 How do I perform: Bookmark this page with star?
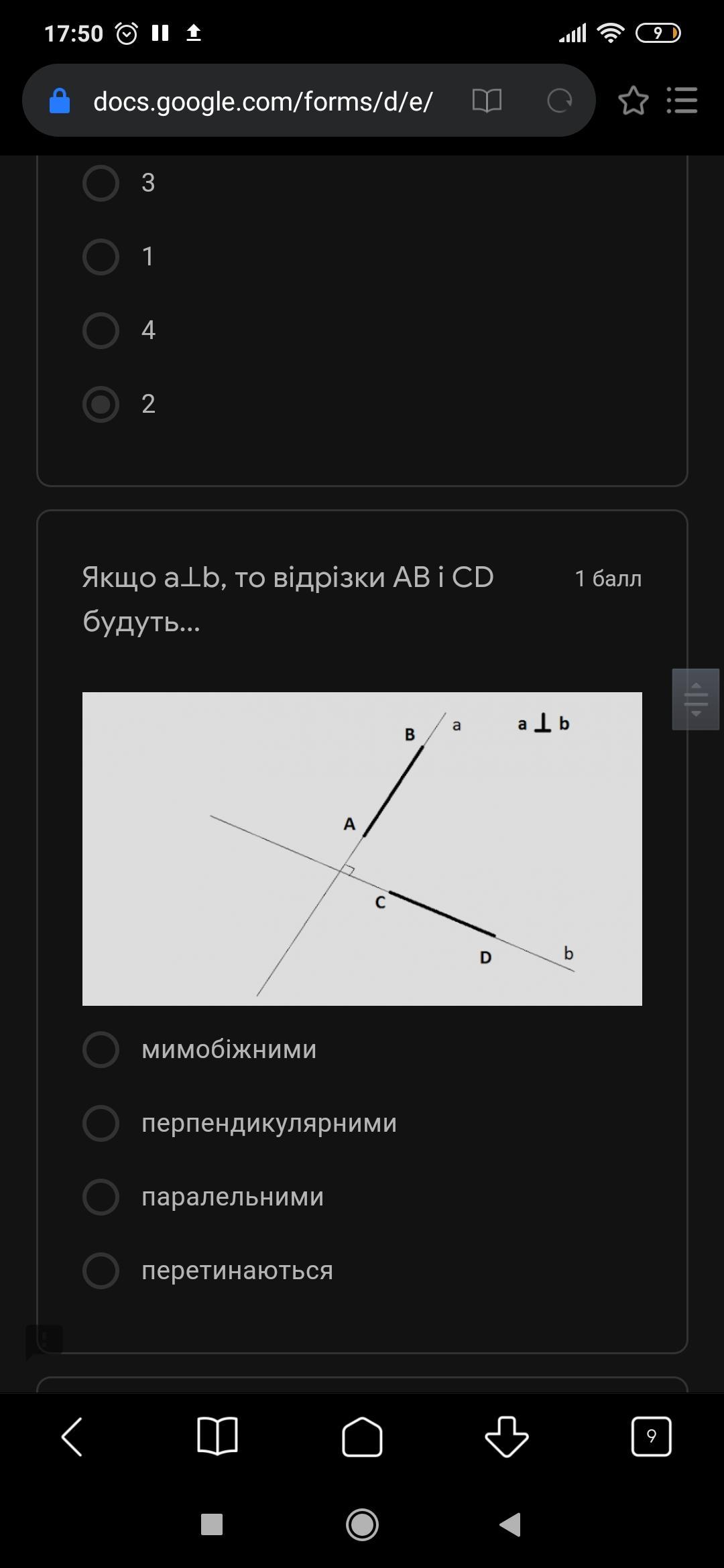tap(633, 101)
